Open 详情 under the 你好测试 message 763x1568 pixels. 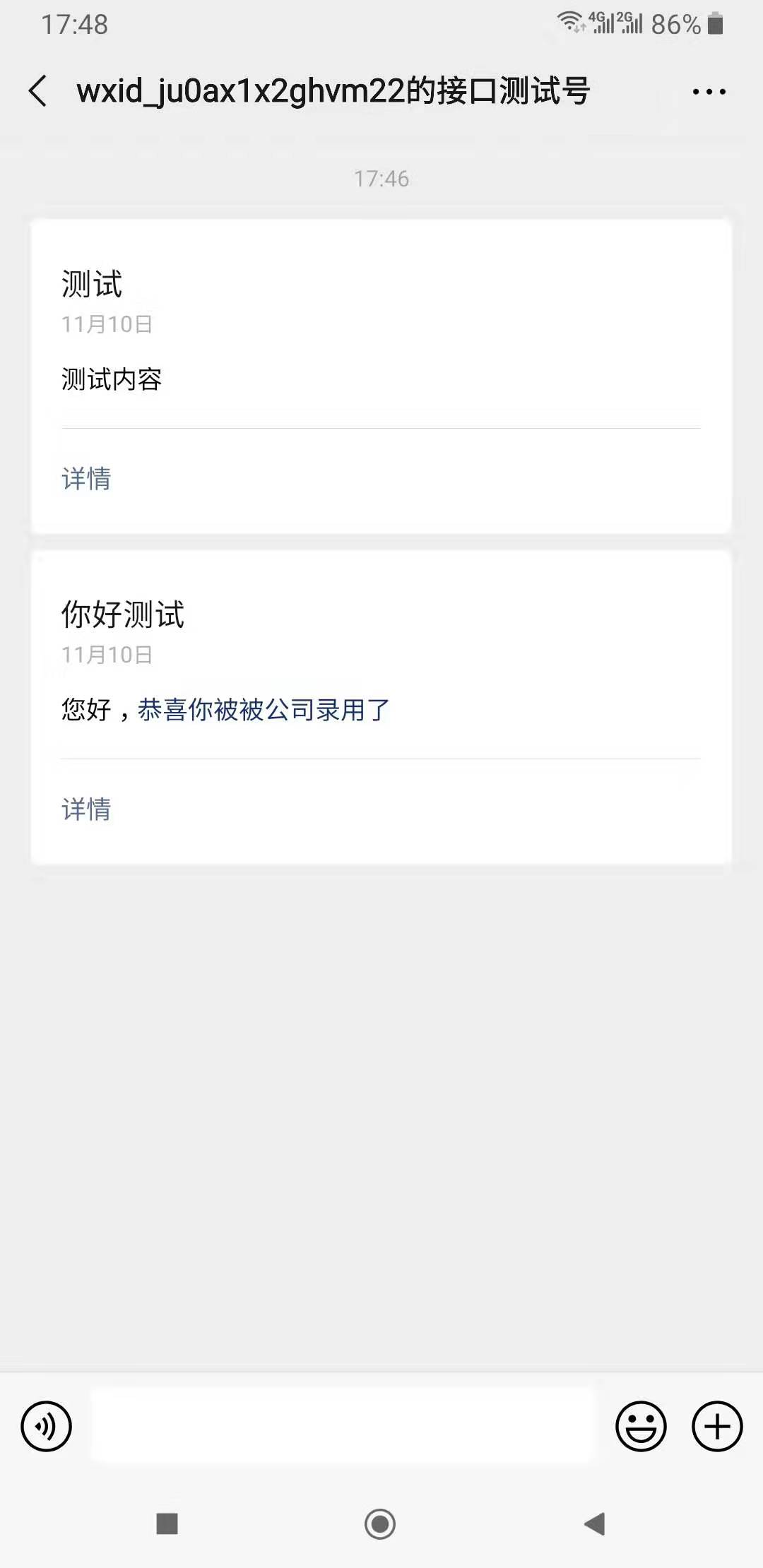pos(86,809)
